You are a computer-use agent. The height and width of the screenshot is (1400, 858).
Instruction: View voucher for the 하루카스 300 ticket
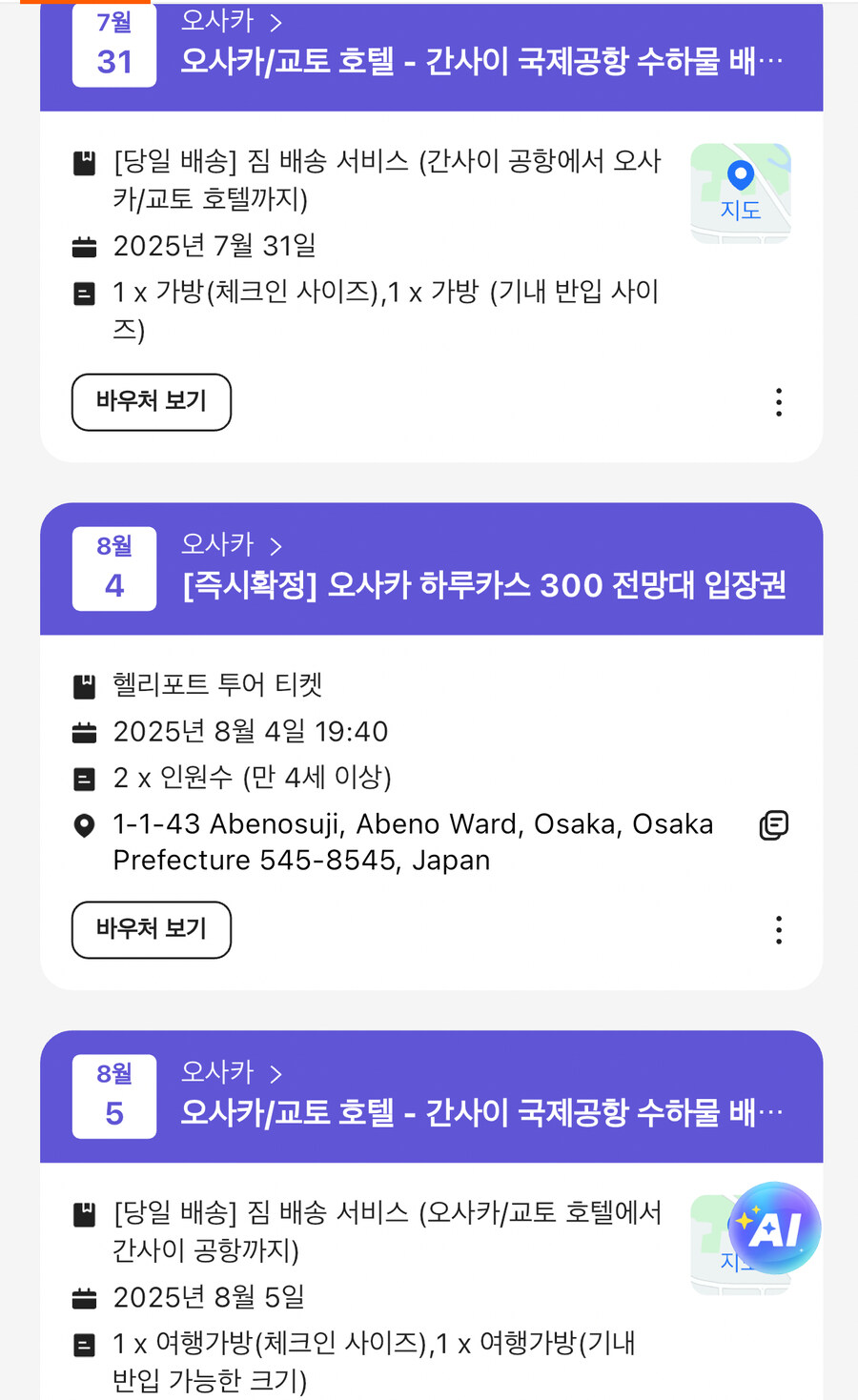pyautogui.click(x=152, y=929)
